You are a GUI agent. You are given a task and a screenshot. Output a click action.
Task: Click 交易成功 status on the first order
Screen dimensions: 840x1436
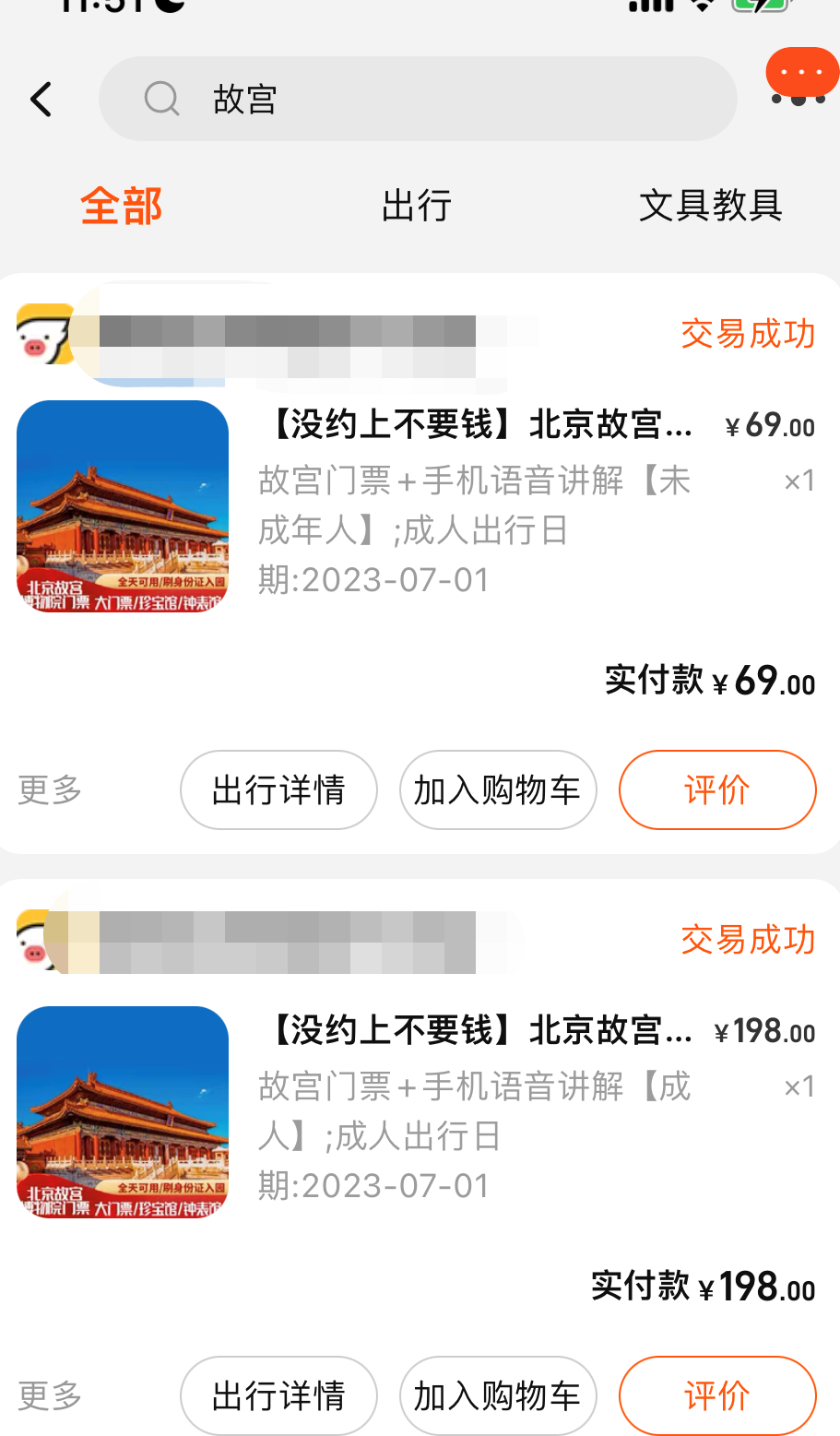[x=748, y=334]
